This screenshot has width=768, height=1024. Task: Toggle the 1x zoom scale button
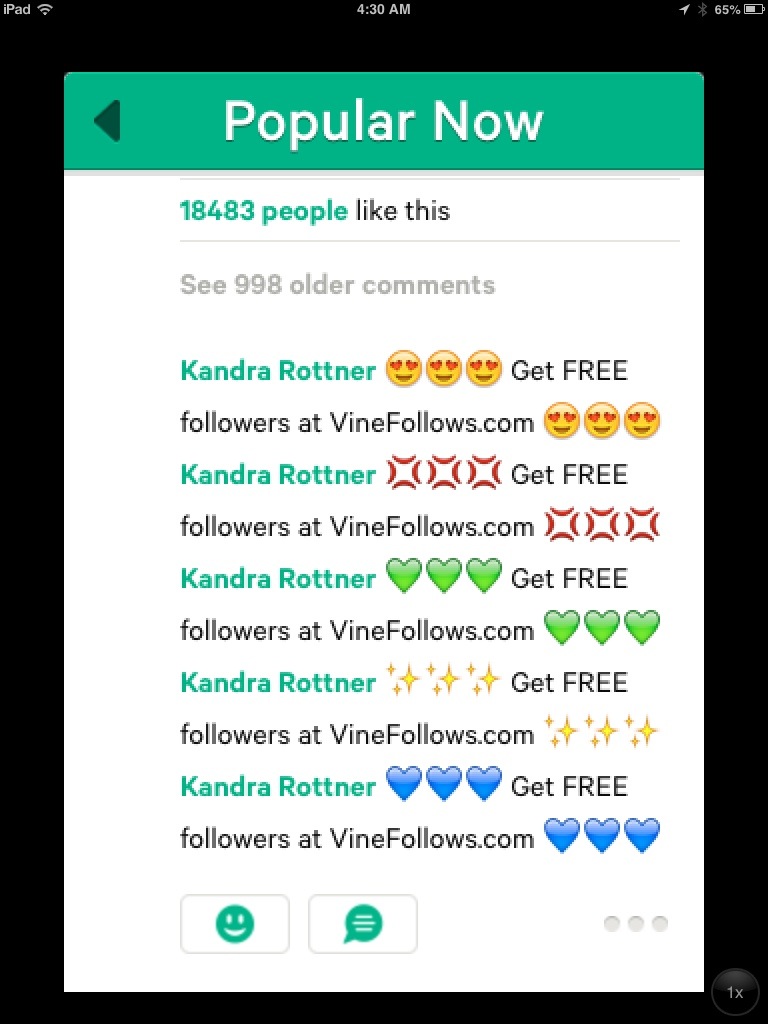[x=736, y=993]
